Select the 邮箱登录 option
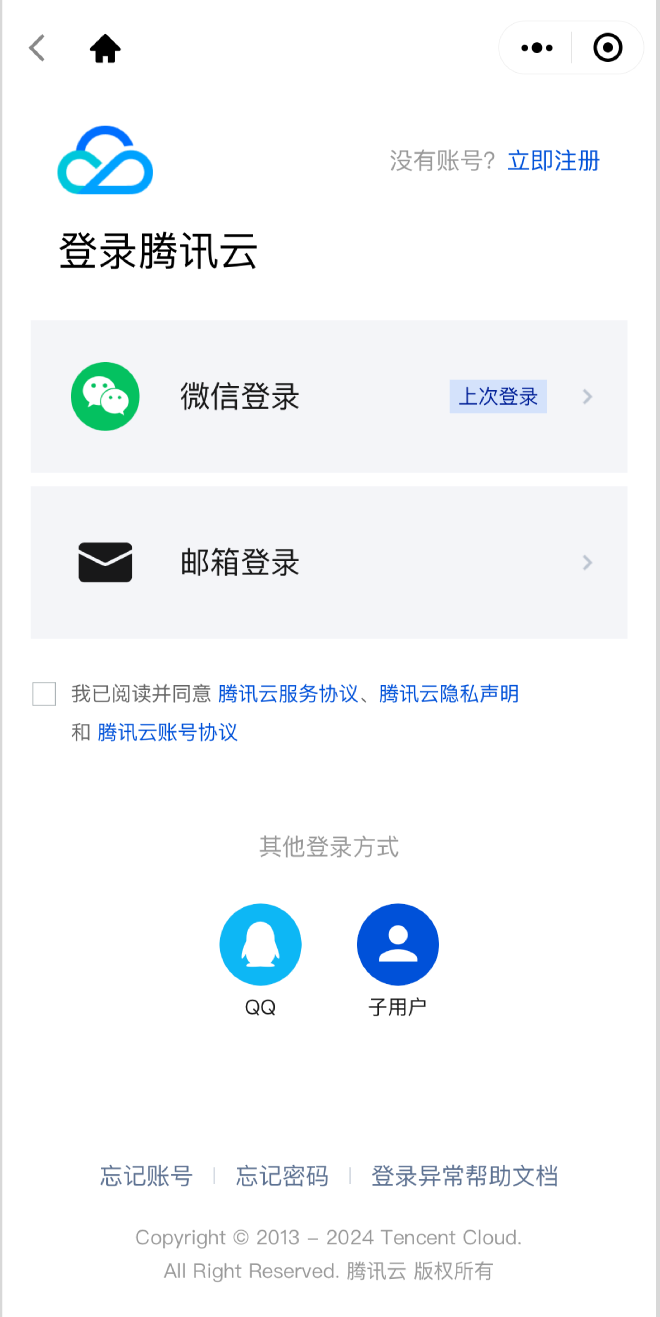Viewport: 660px width, 1317px height. click(329, 563)
